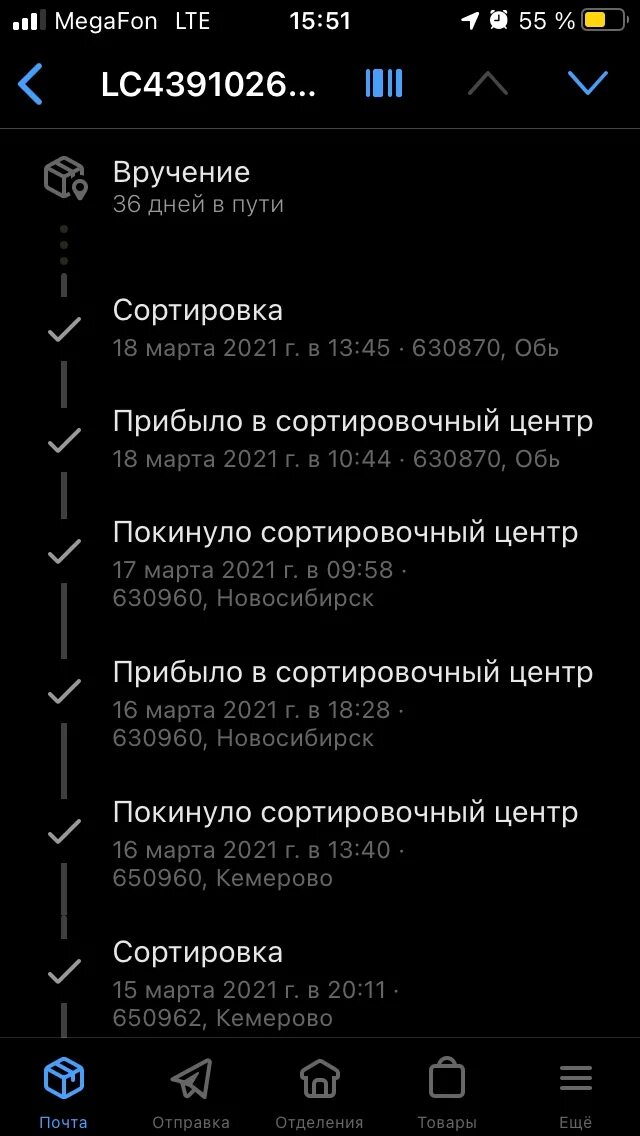The height and width of the screenshot is (1136, 640).
Task: Show the tracking barcode
Action: coord(383,84)
